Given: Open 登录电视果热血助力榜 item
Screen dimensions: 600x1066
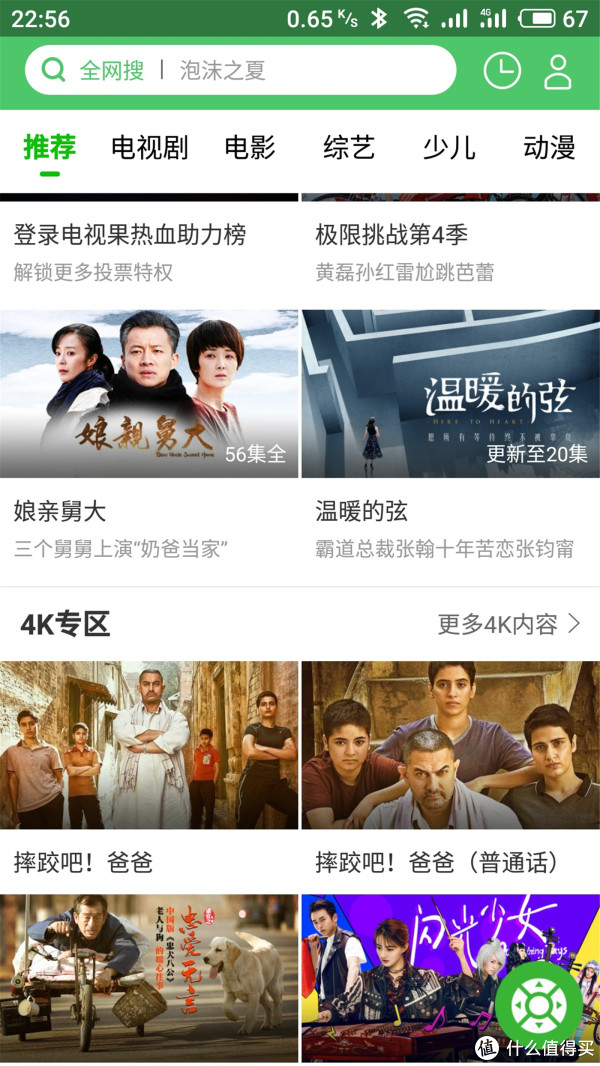Looking at the screenshot, I should click(x=130, y=236).
